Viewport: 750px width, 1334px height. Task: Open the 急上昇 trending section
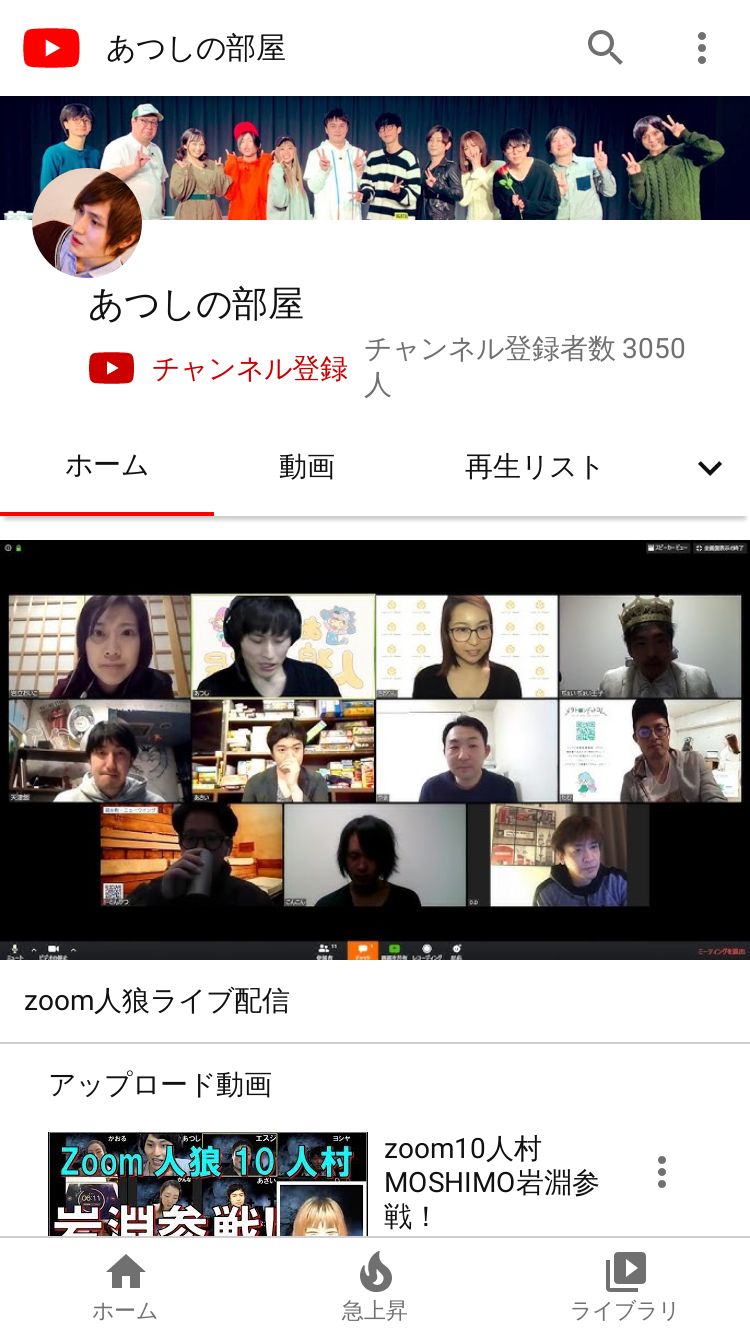pyautogui.click(x=375, y=1287)
